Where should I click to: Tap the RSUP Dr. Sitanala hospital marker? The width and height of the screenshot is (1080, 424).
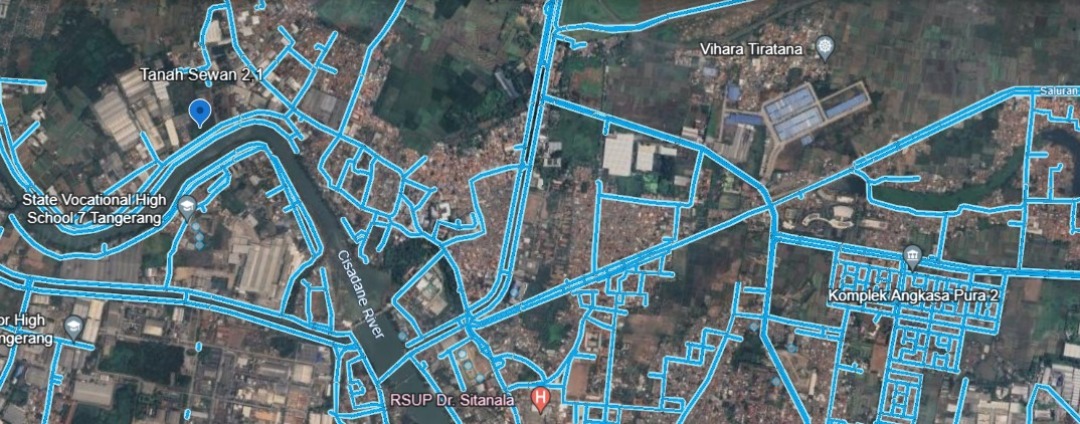pyautogui.click(x=541, y=402)
